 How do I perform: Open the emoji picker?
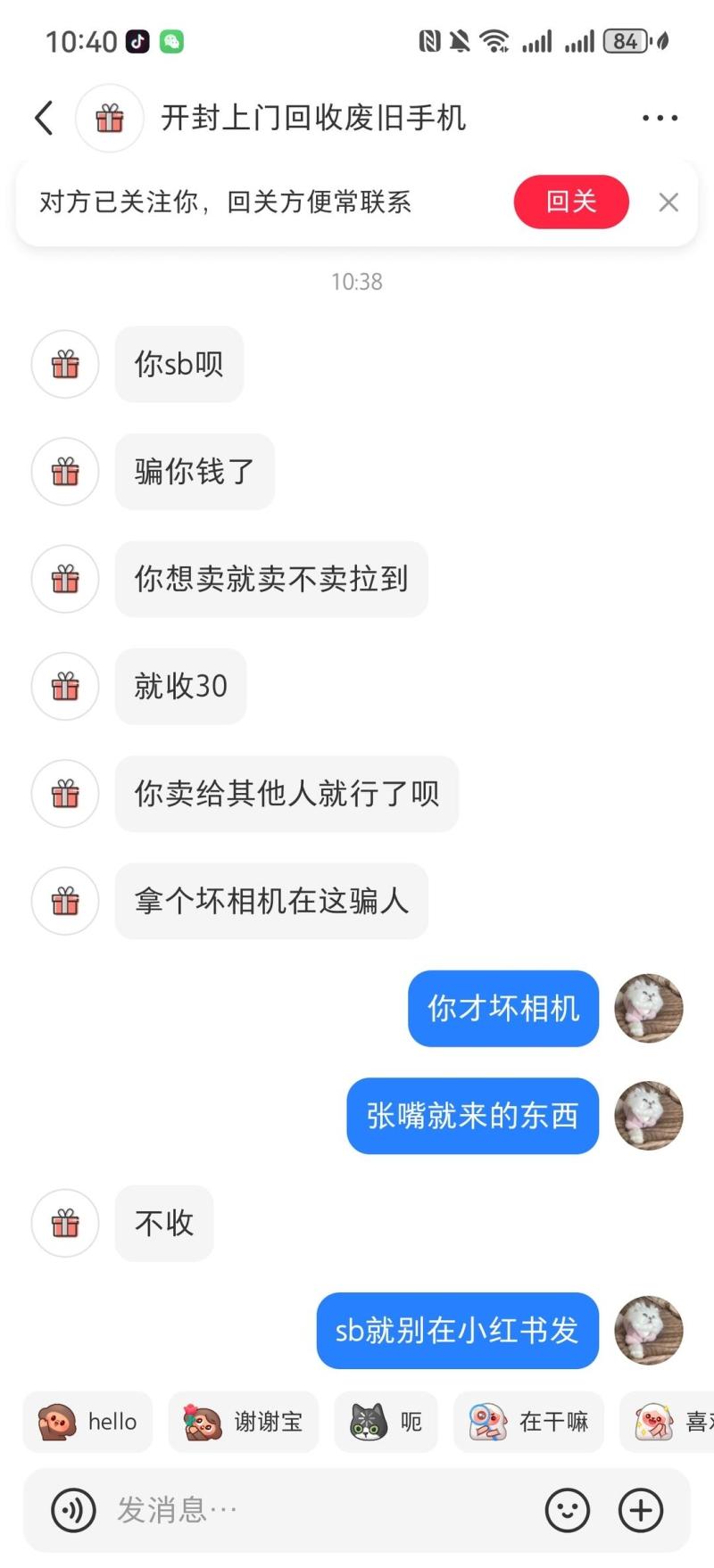568,1510
